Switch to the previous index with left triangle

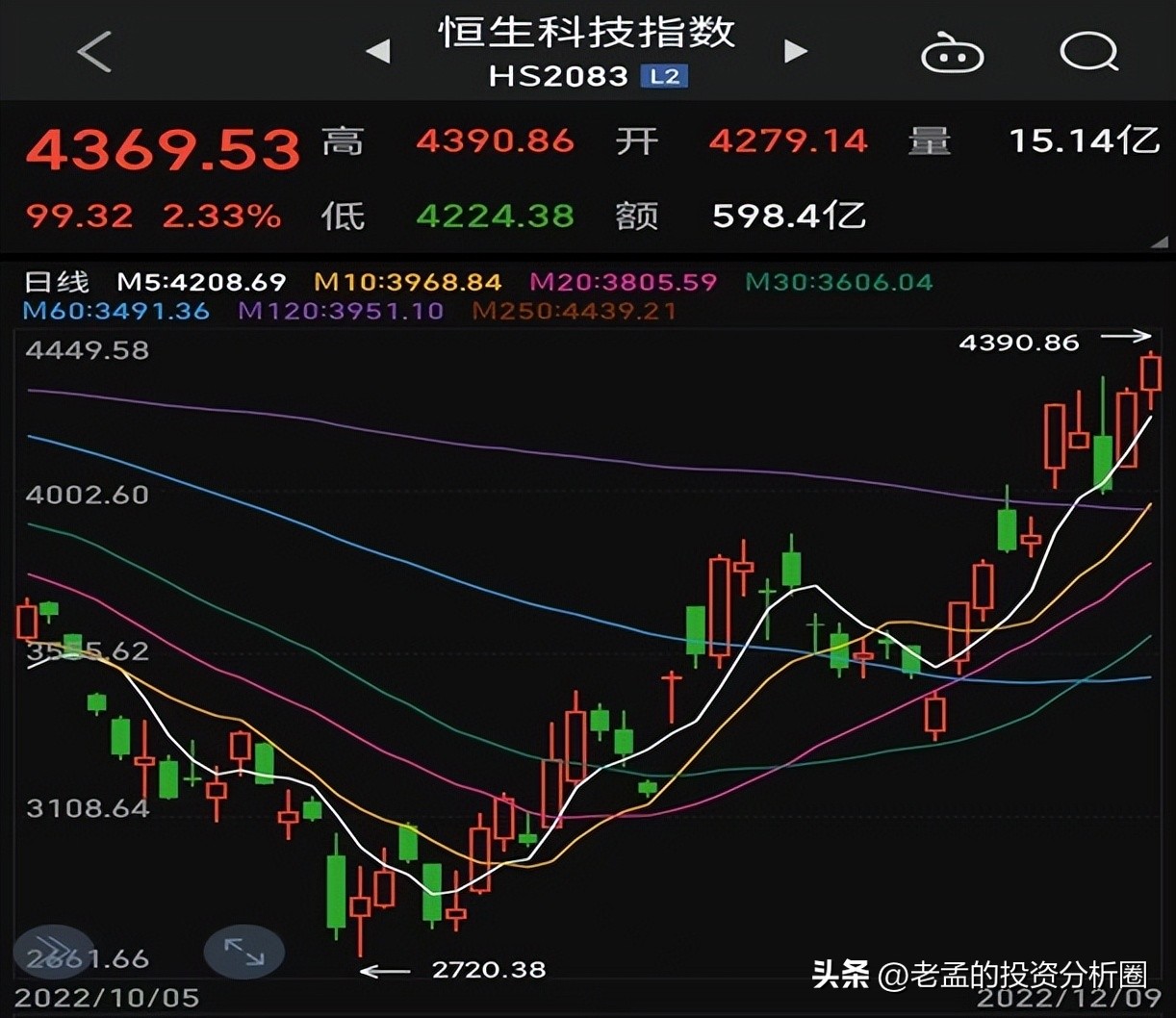(378, 51)
